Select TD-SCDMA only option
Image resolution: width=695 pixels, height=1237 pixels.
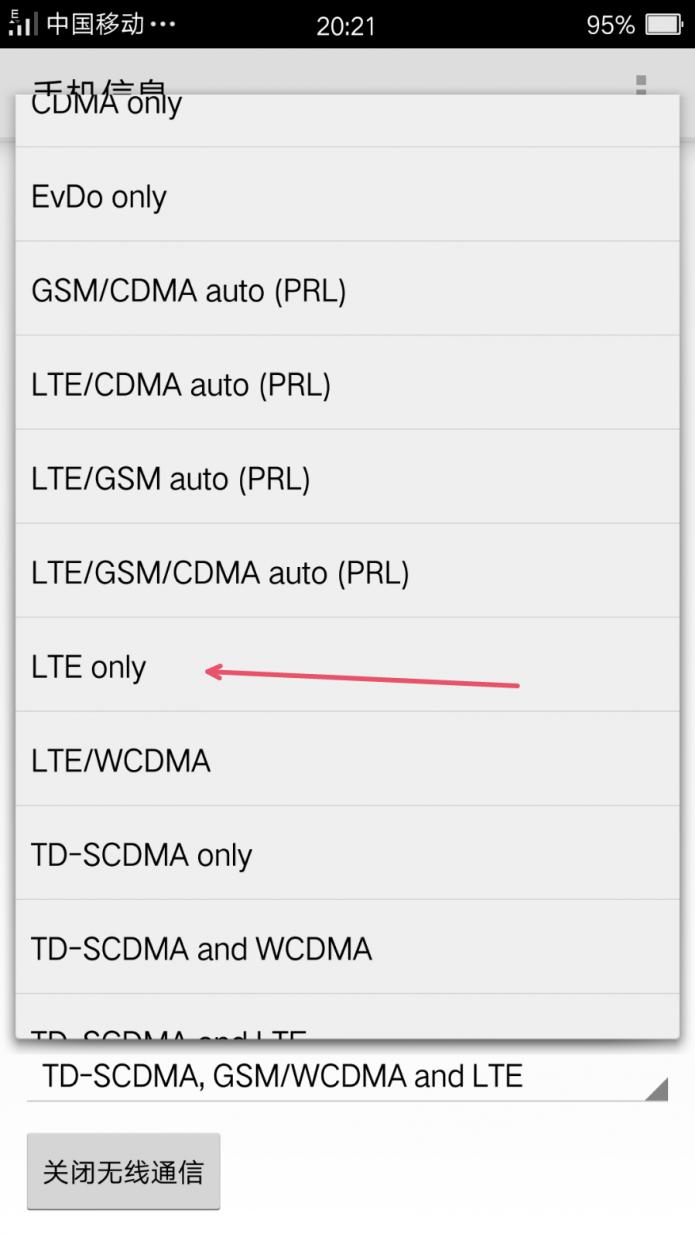tap(346, 855)
